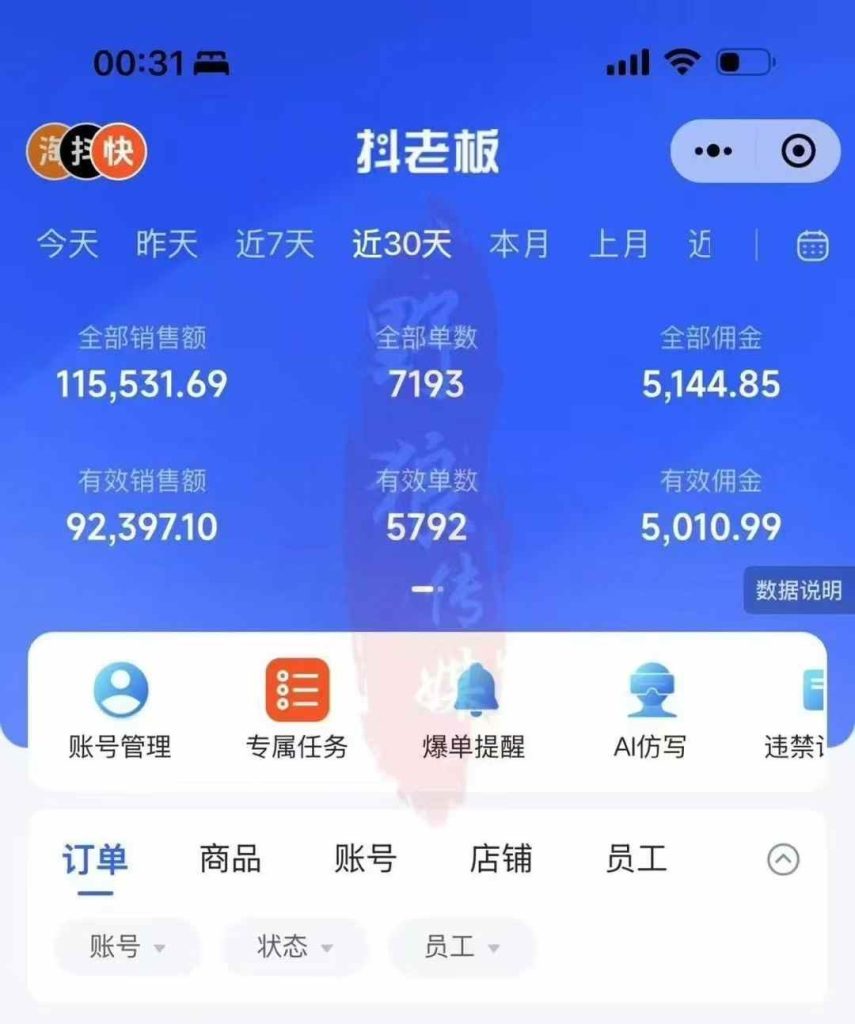
Task: Close the mini program with the circle button
Action: pos(798,151)
